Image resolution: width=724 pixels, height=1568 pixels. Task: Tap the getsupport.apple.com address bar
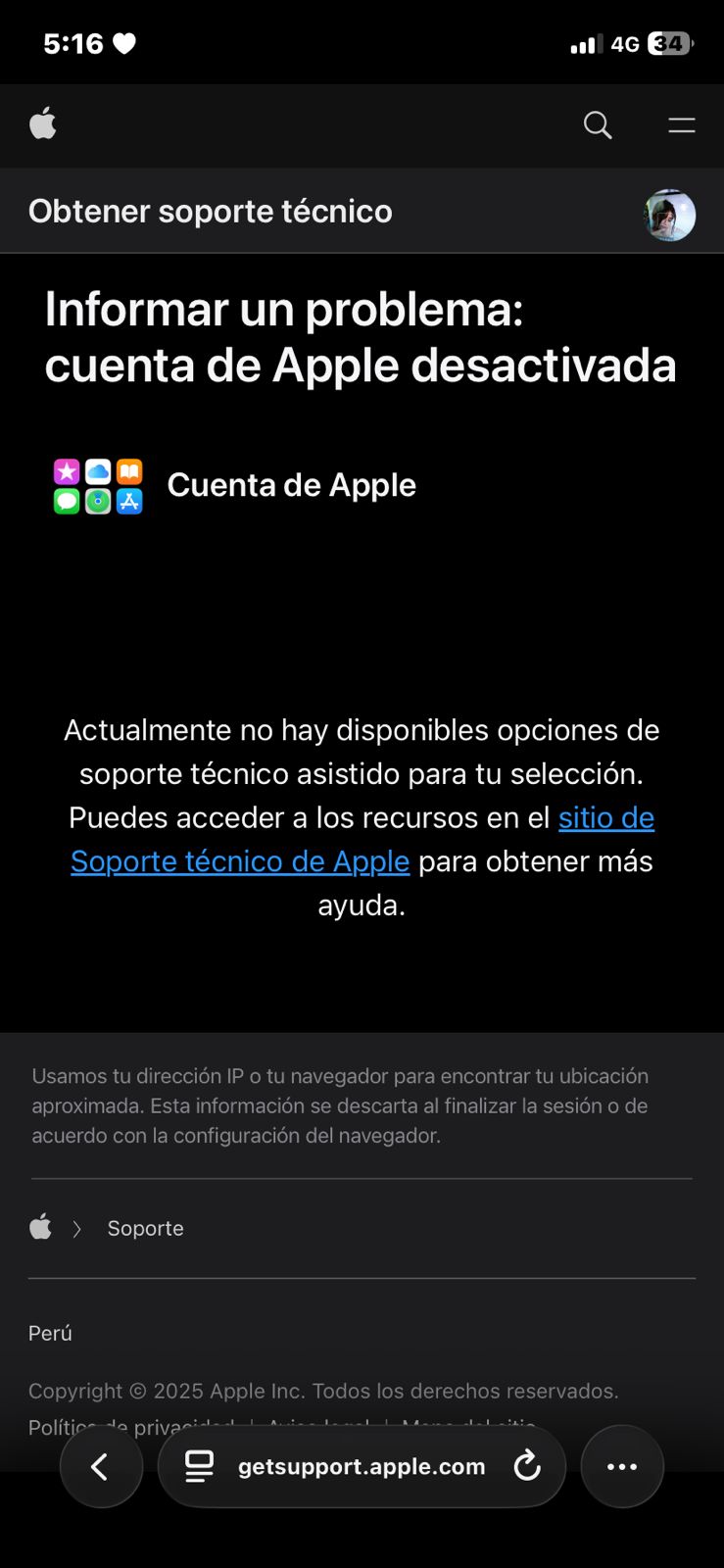(x=362, y=1466)
